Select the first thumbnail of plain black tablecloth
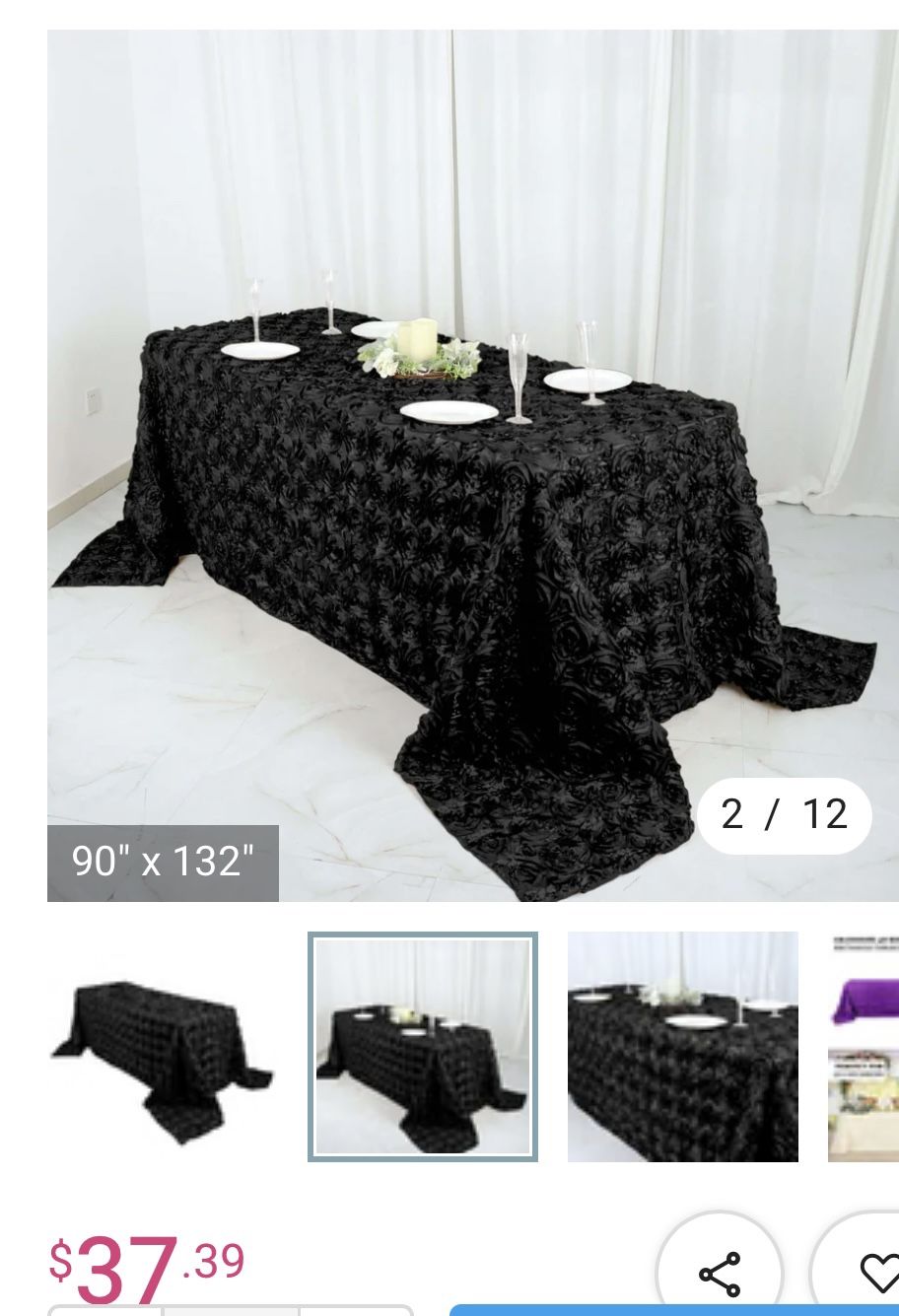899x1316 pixels. 162,1047
